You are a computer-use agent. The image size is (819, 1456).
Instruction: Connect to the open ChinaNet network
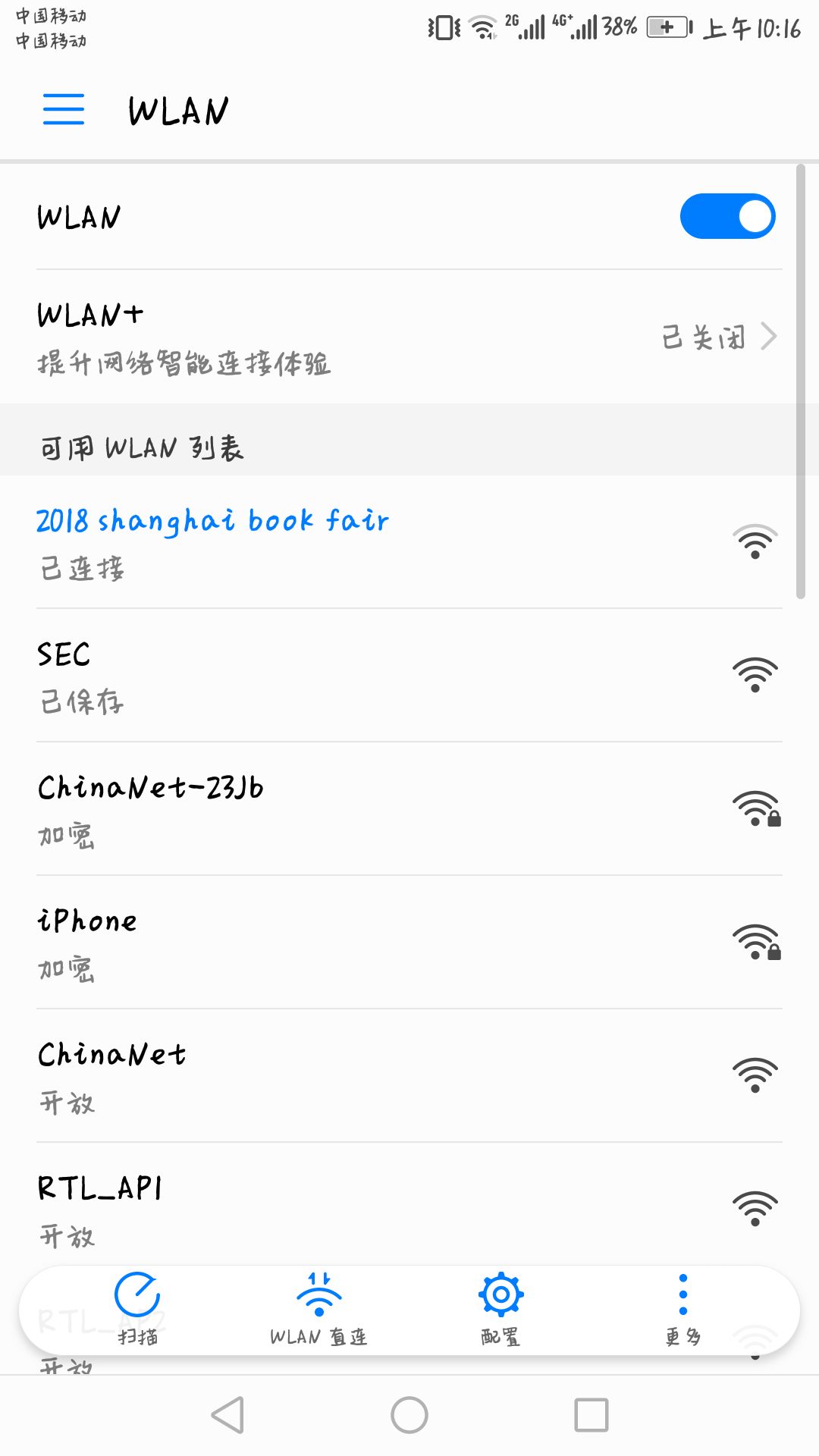coord(409,1075)
